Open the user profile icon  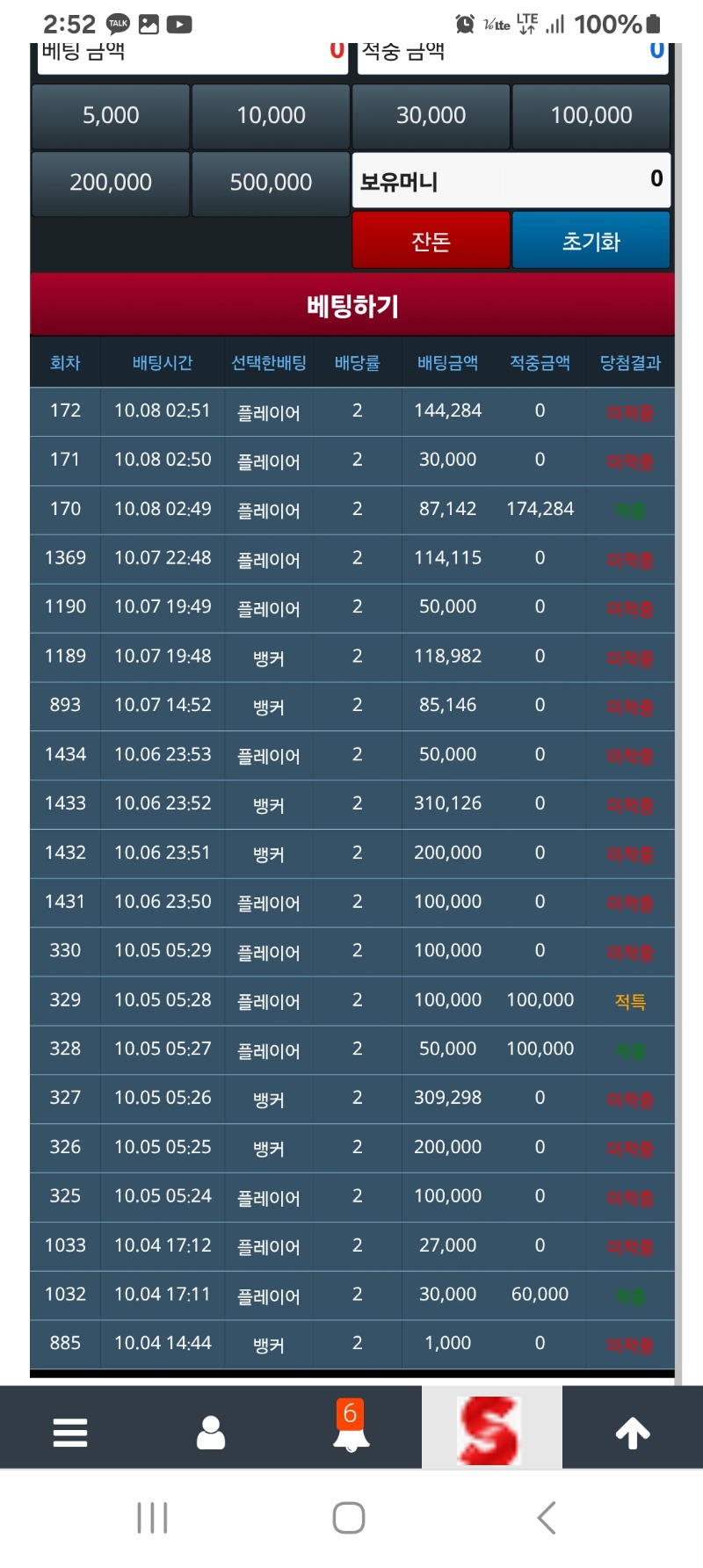[x=211, y=1432]
